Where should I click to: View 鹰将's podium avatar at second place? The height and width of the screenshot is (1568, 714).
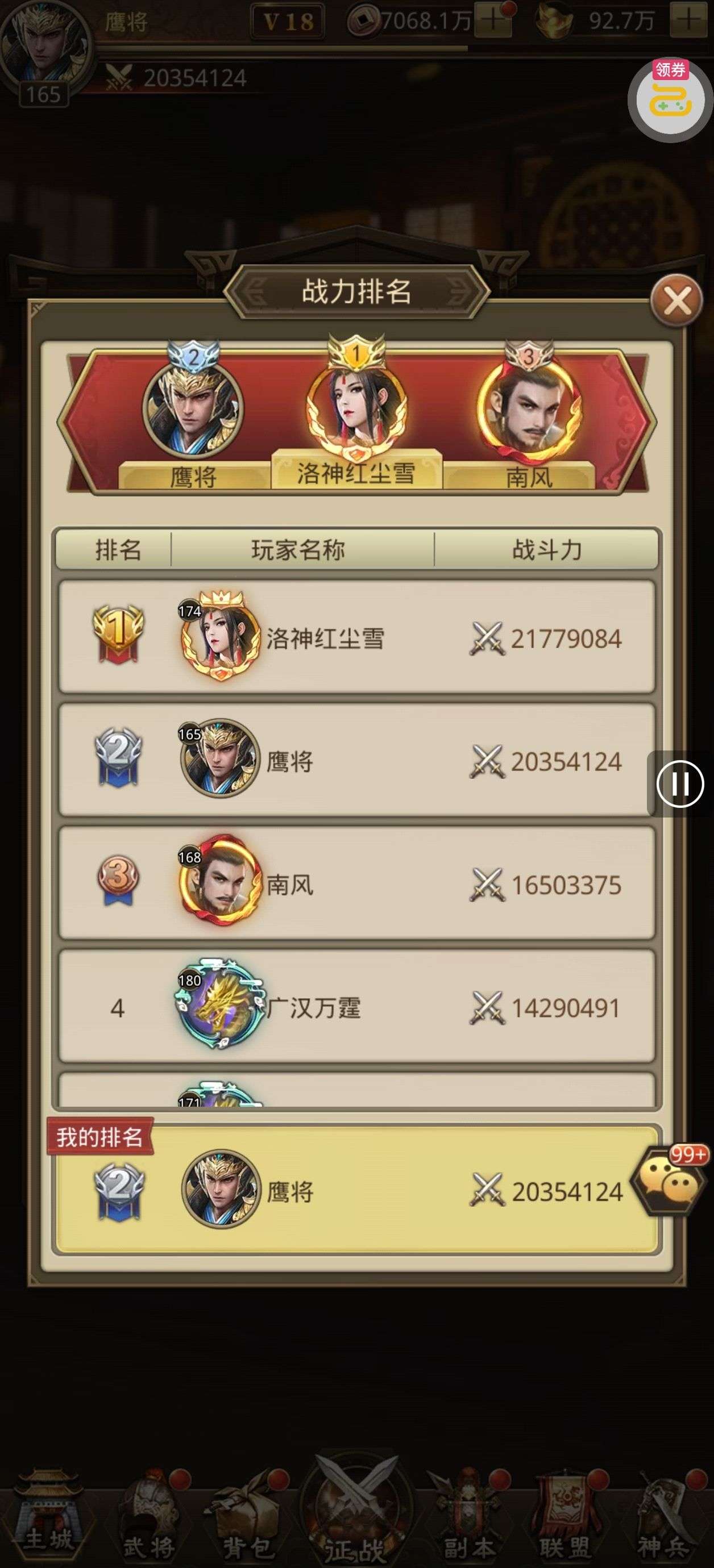click(193, 408)
